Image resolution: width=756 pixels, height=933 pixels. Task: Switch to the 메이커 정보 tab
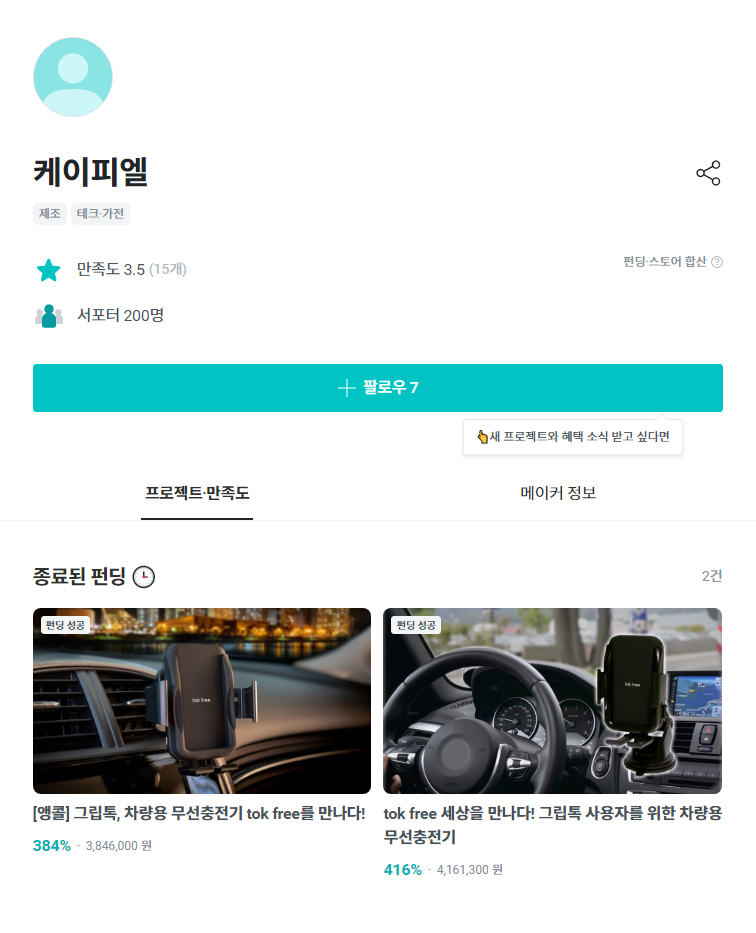click(558, 493)
